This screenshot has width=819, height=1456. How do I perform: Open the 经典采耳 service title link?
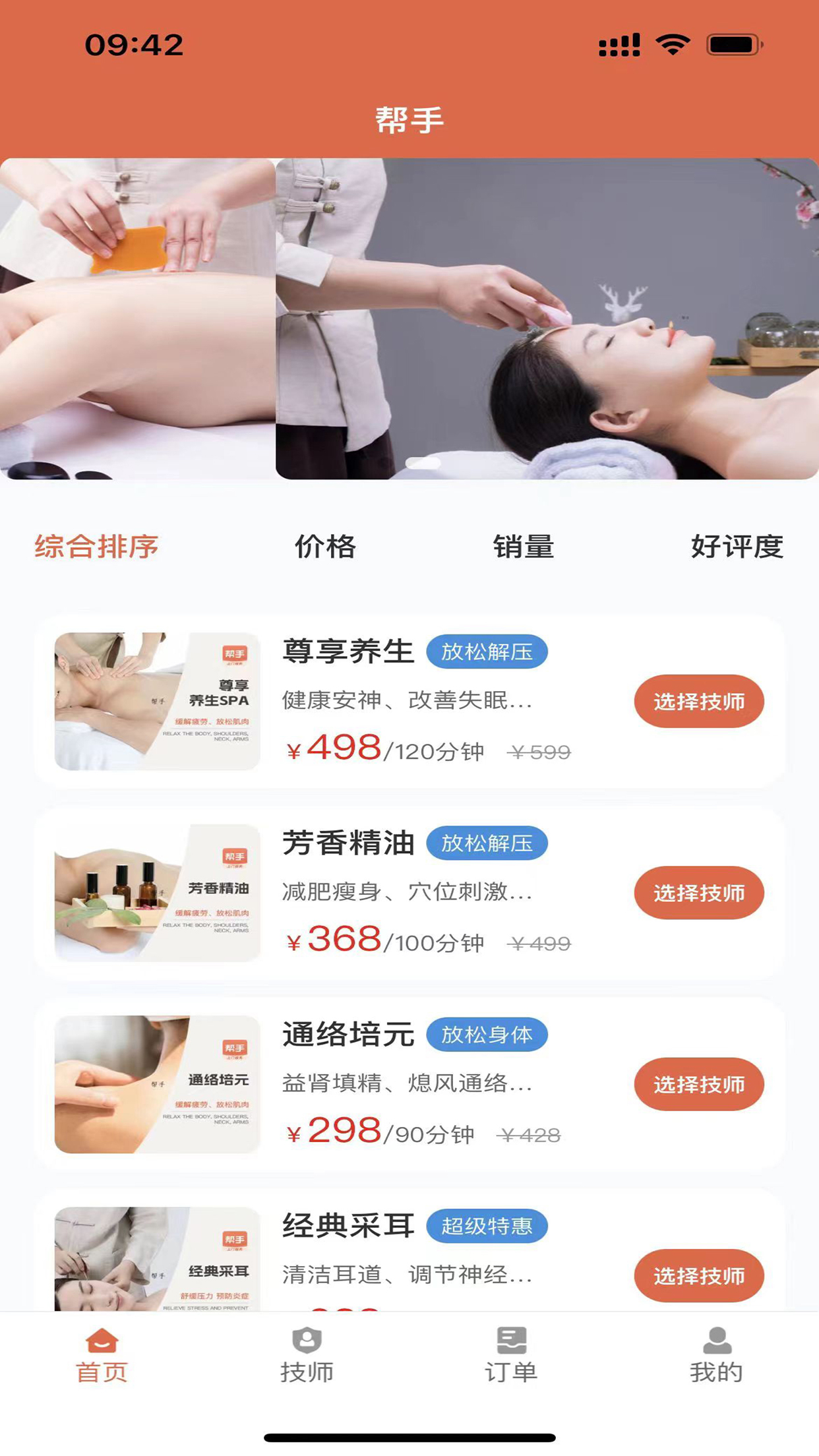point(348,1225)
